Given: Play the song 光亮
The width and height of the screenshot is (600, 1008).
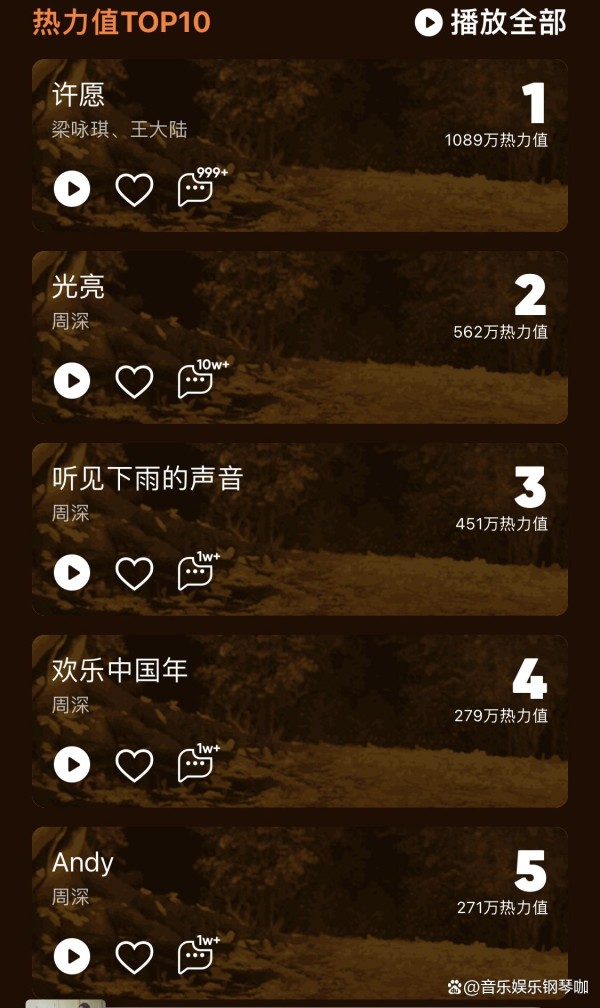Looking at the screenshot, I should 72,381.
